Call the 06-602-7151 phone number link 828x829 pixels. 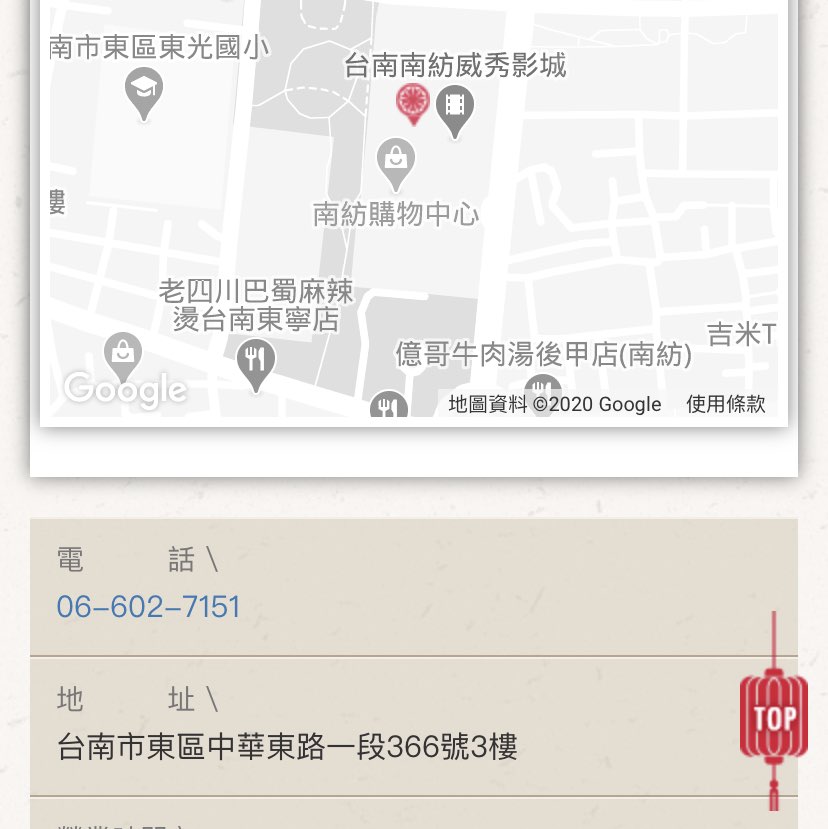[x=147, y=606]
